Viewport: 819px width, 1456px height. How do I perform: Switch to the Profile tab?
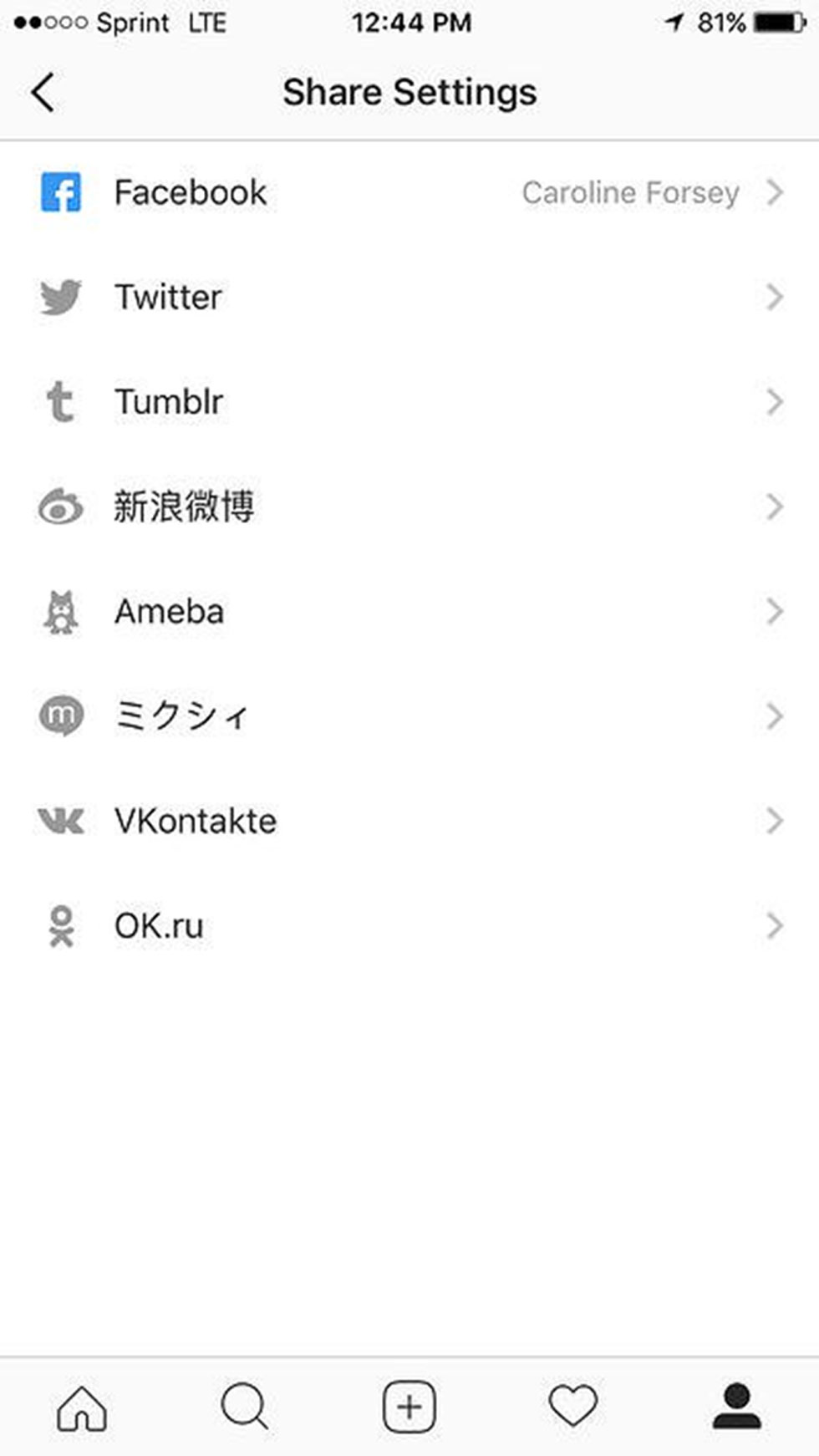[737, 1408]
